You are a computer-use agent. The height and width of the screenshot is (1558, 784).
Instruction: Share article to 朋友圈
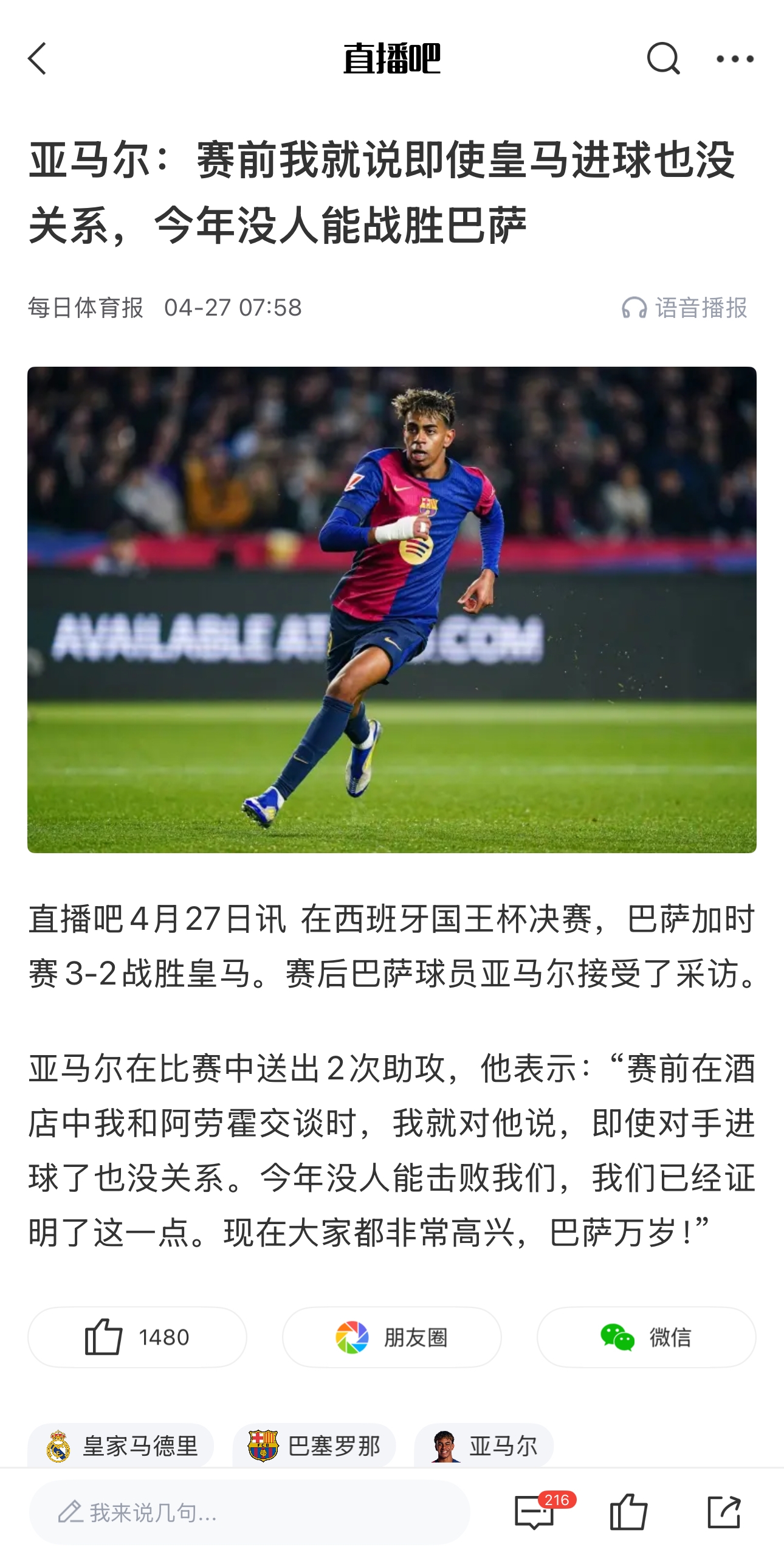point(392,1337)
